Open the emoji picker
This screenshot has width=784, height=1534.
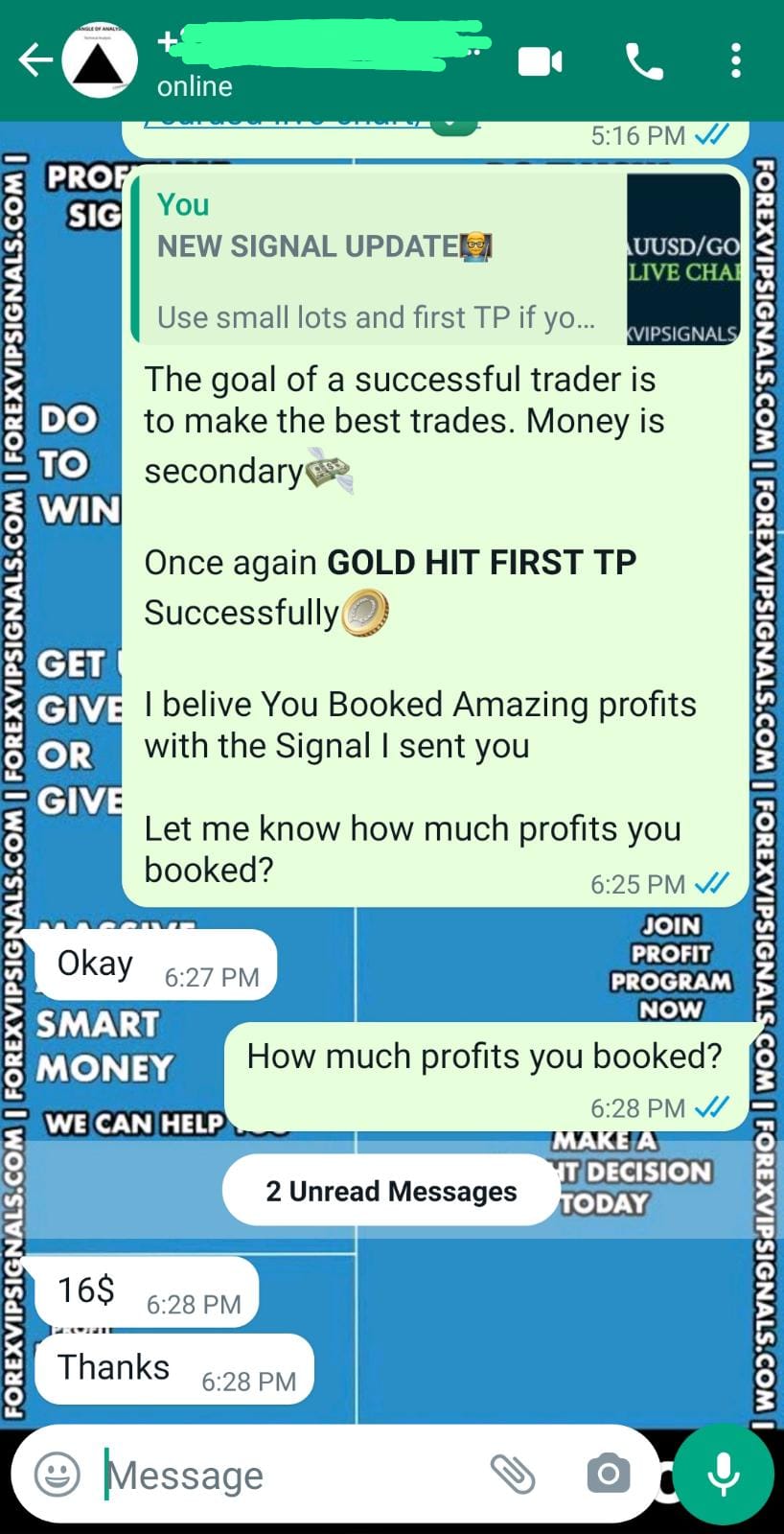coord(58,1474)
